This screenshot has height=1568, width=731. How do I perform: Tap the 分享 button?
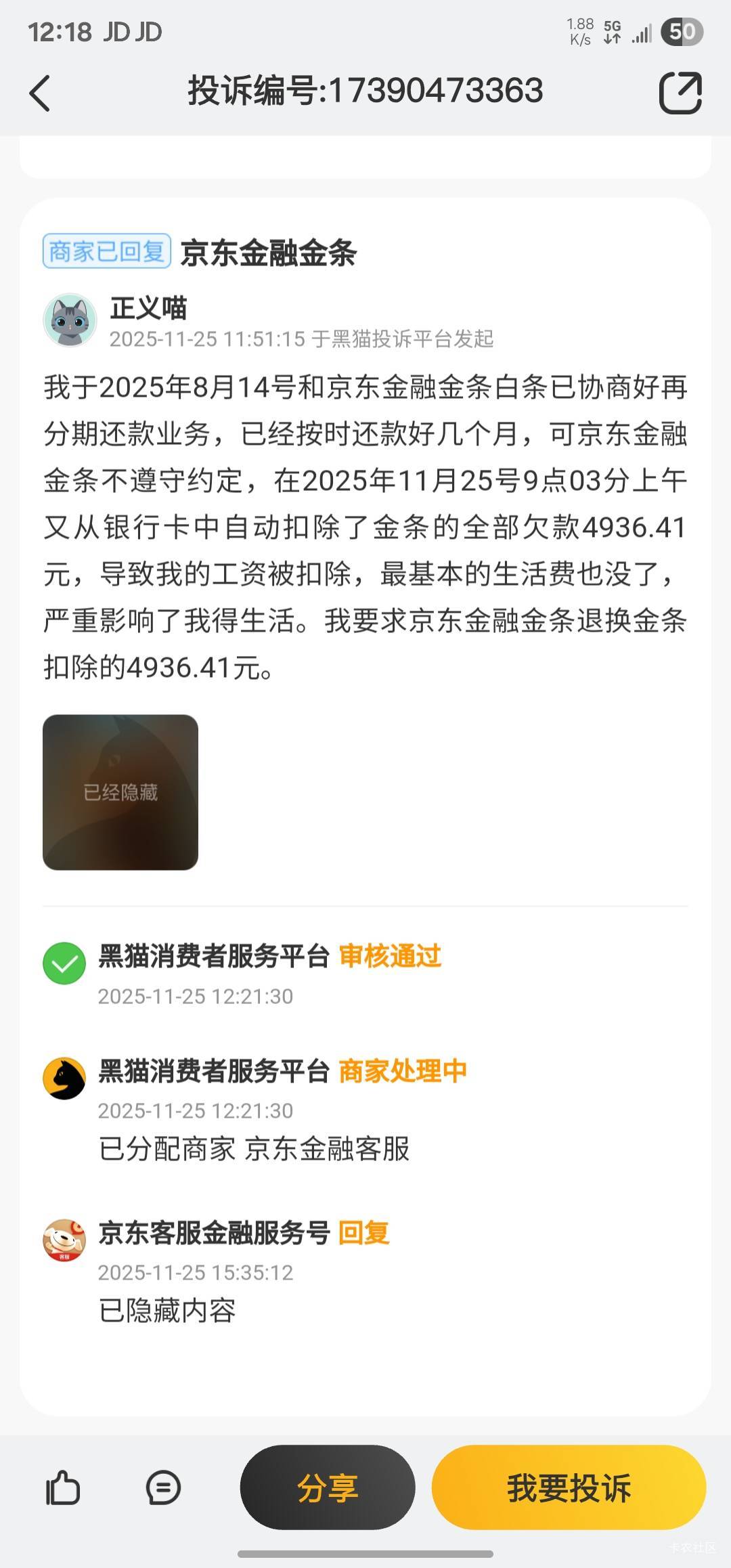coord(328,1487)
